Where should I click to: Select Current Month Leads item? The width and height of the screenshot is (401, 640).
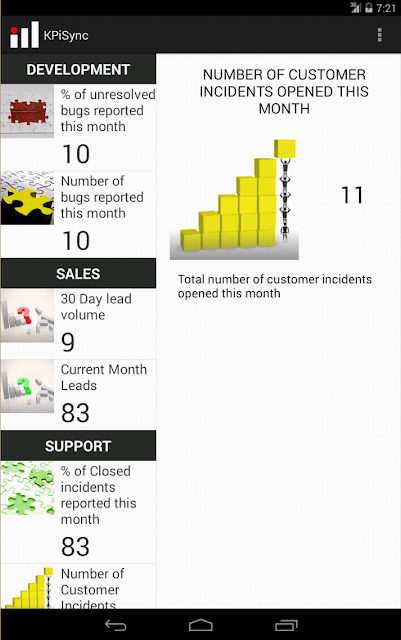pyautogui.click(x=78, y=395)
